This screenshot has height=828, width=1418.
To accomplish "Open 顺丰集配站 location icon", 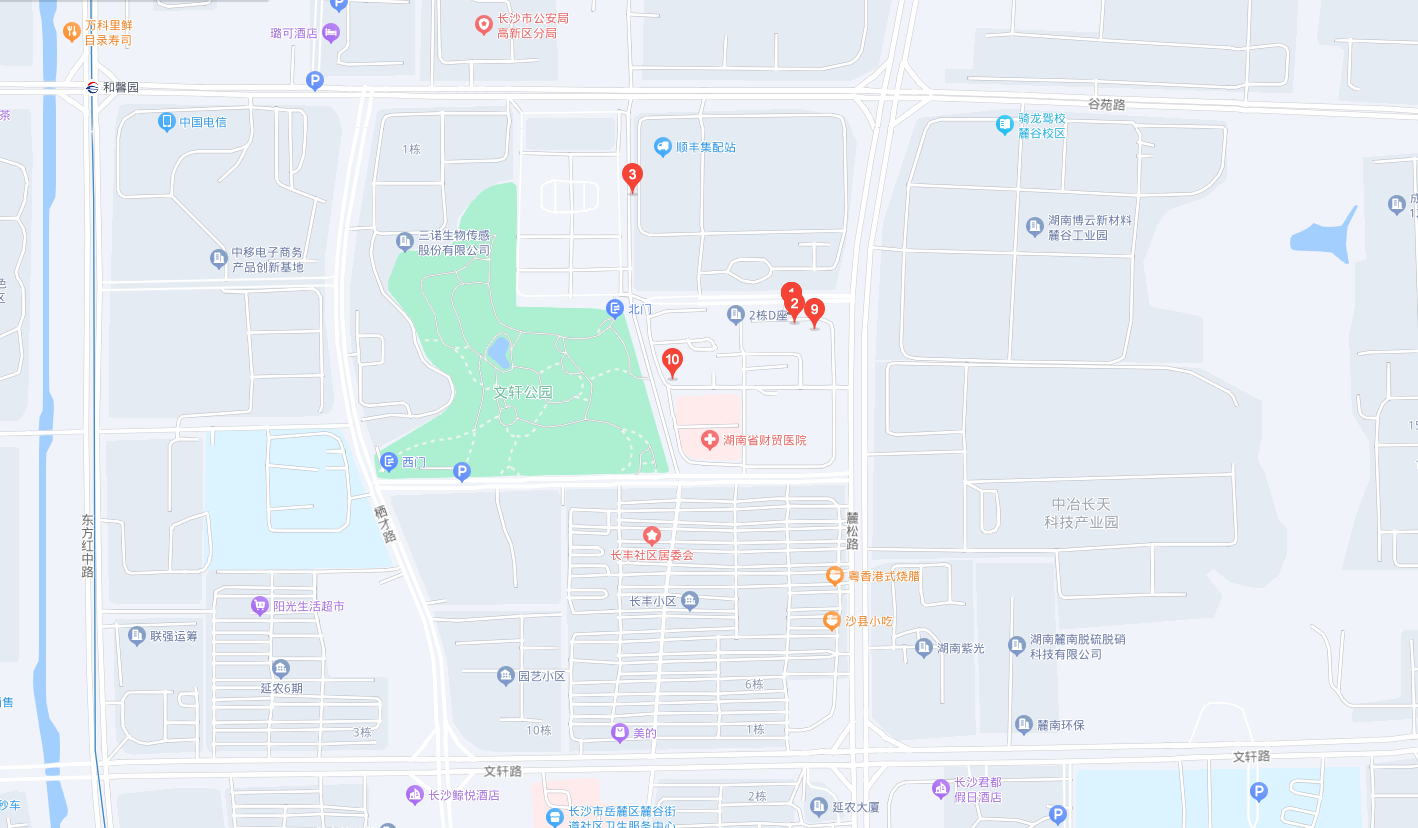I will [662, 147].
